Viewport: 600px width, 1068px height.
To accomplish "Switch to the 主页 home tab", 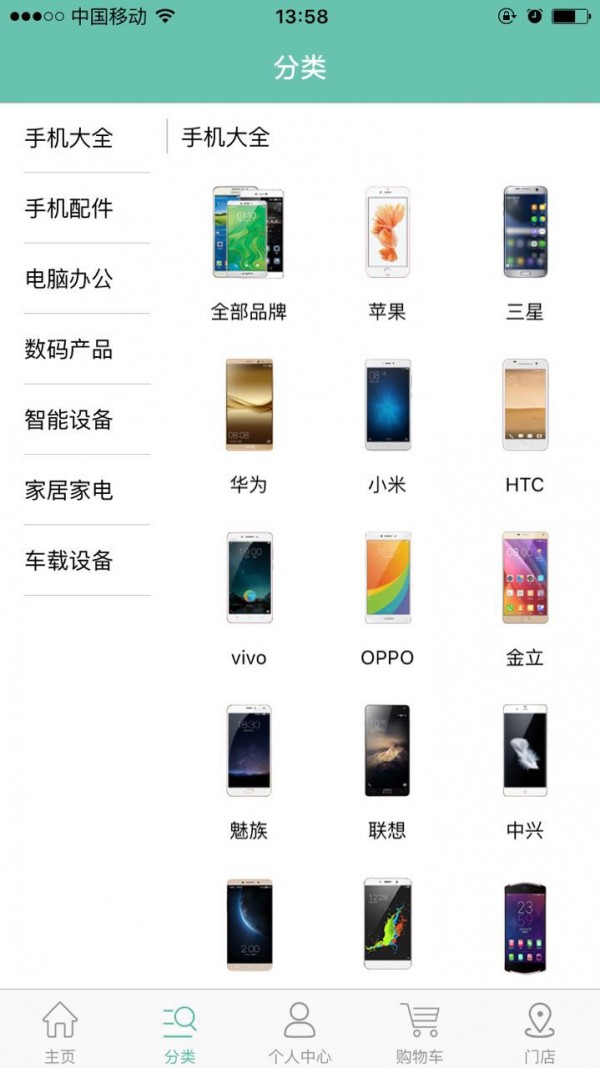I will coord(59,1031).
